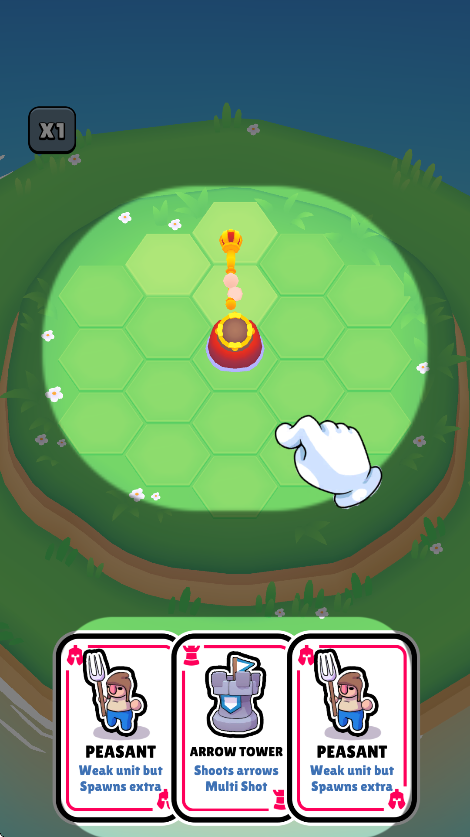Tap the king's red castle tile
The width and height of the screenshot is (470, 837).
(235, 342)
